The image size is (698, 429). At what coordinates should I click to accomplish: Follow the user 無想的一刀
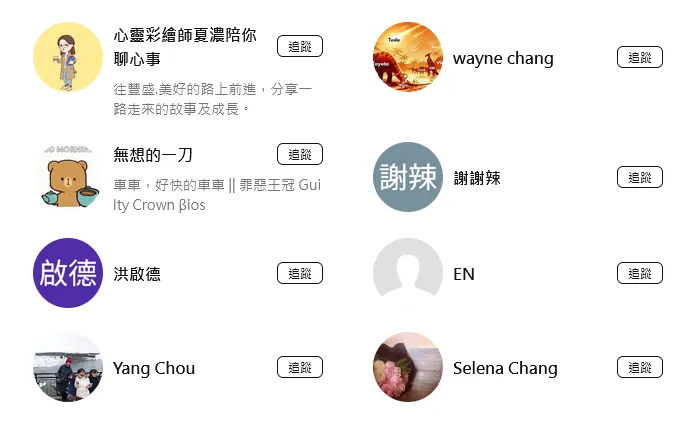[299, 155]
